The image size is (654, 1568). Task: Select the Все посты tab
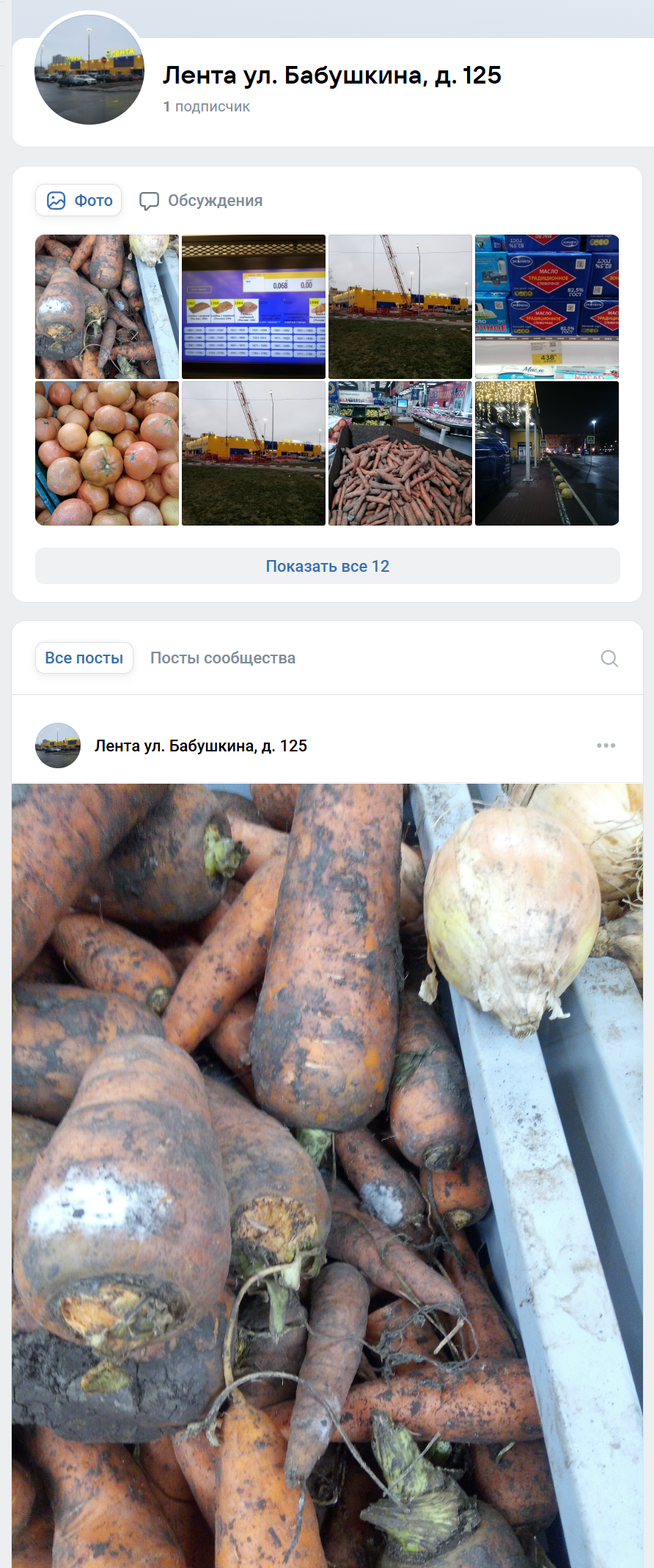84,658
